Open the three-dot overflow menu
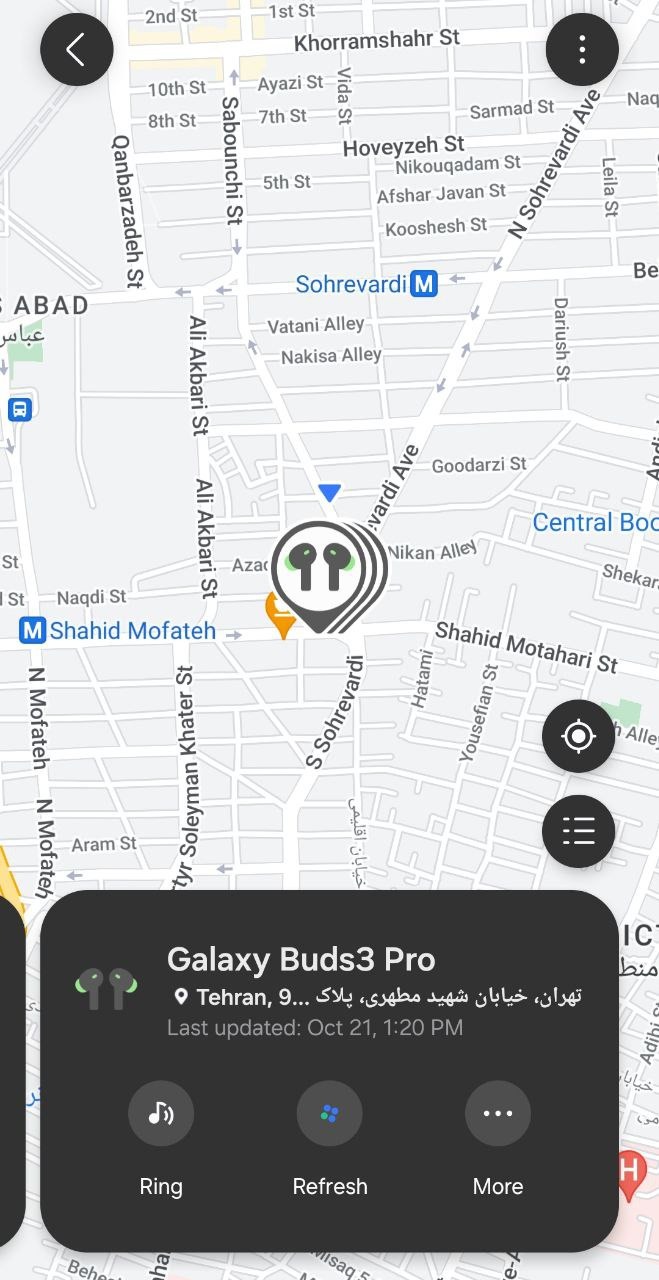Screen dimensions: 659x1280 tap(582, 49)
